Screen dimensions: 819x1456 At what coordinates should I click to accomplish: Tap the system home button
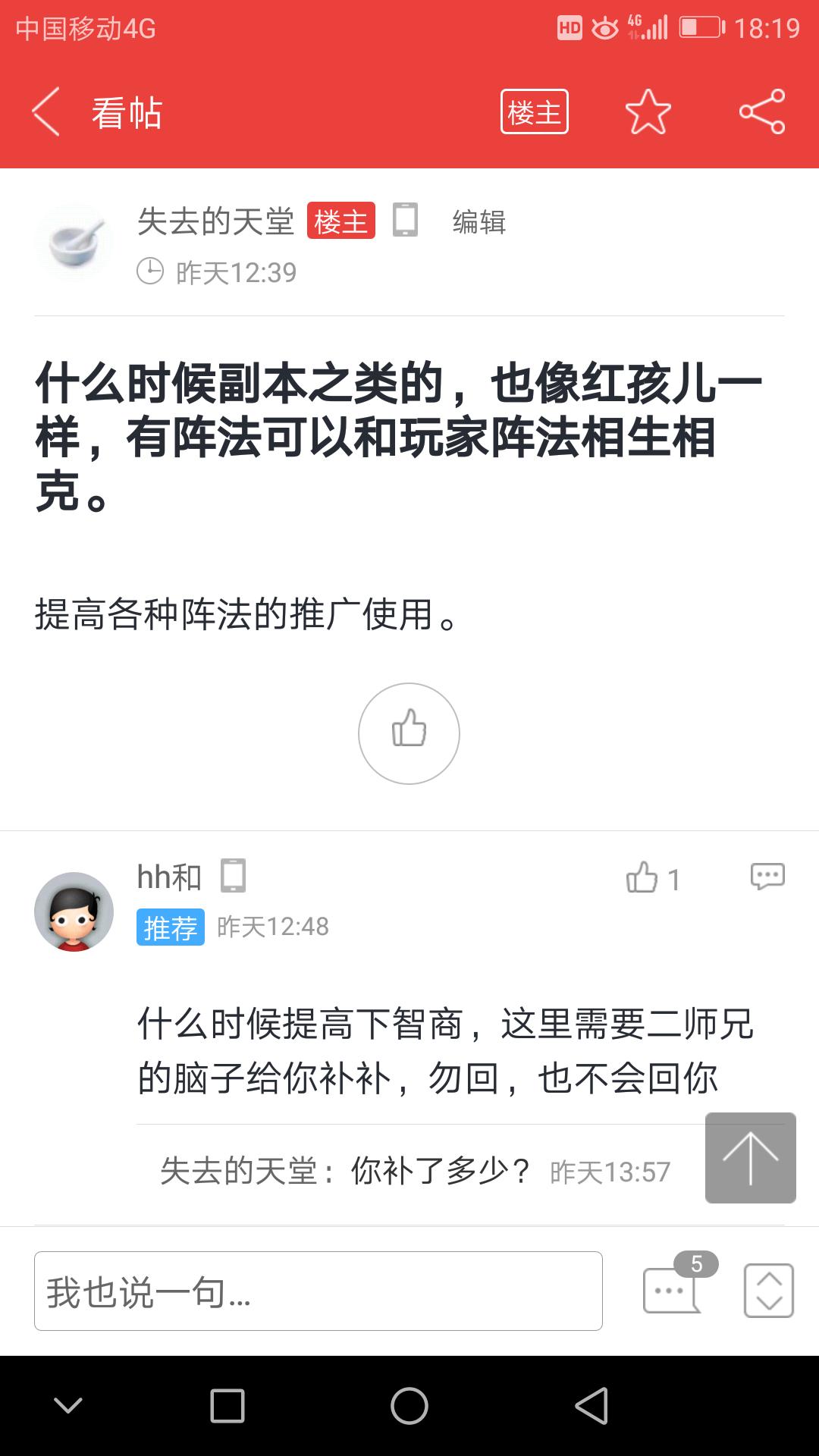pyautogui.click(x=409, y=1406)
